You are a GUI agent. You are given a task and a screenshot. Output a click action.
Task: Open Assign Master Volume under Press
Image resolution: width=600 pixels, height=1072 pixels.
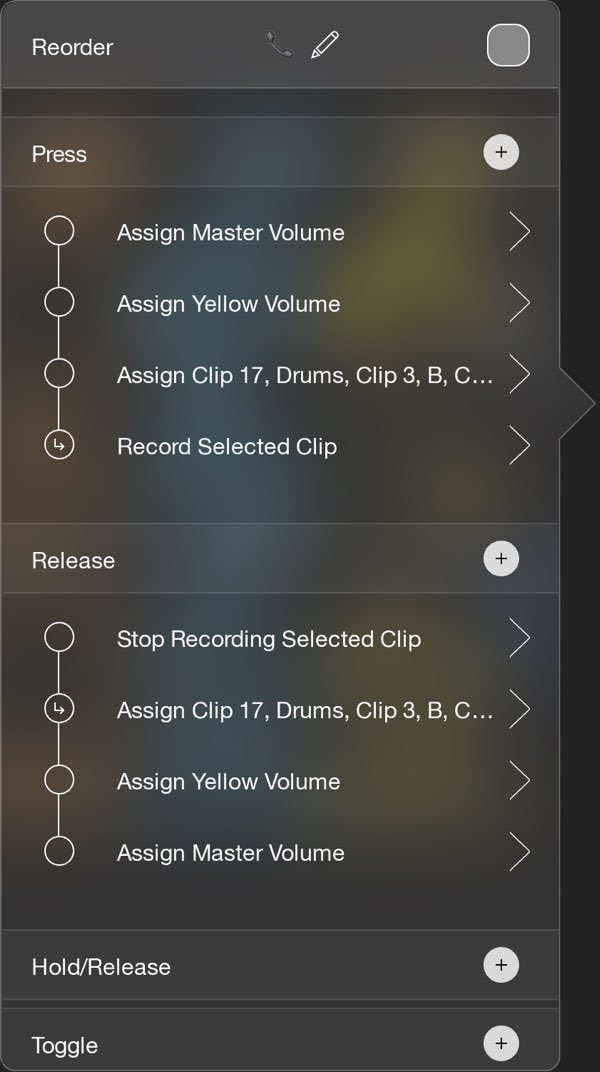pyautogui.click(x=280, y=232)
